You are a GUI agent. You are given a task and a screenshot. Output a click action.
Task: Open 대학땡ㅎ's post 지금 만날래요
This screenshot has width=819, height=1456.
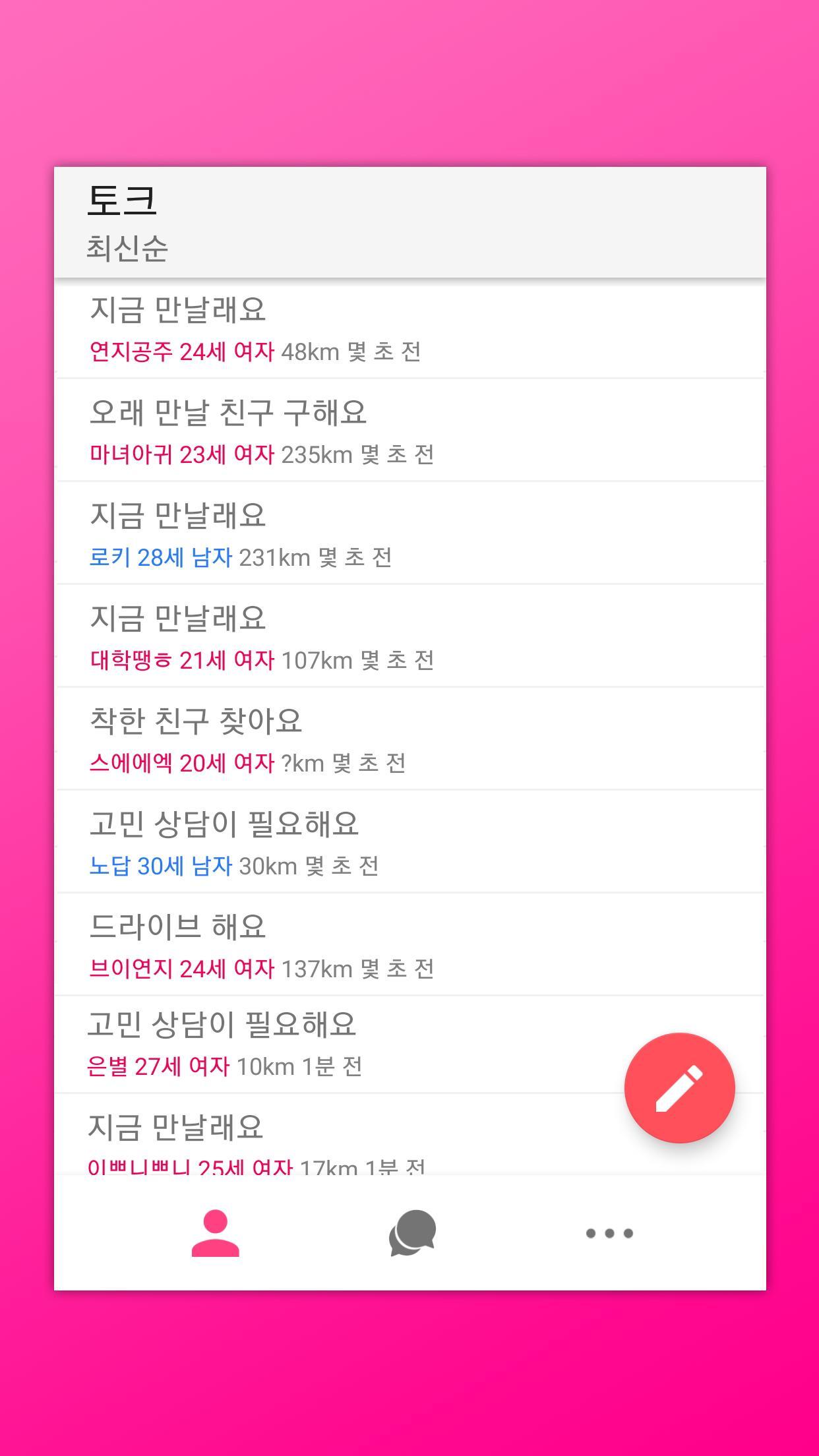pos(409,636)
